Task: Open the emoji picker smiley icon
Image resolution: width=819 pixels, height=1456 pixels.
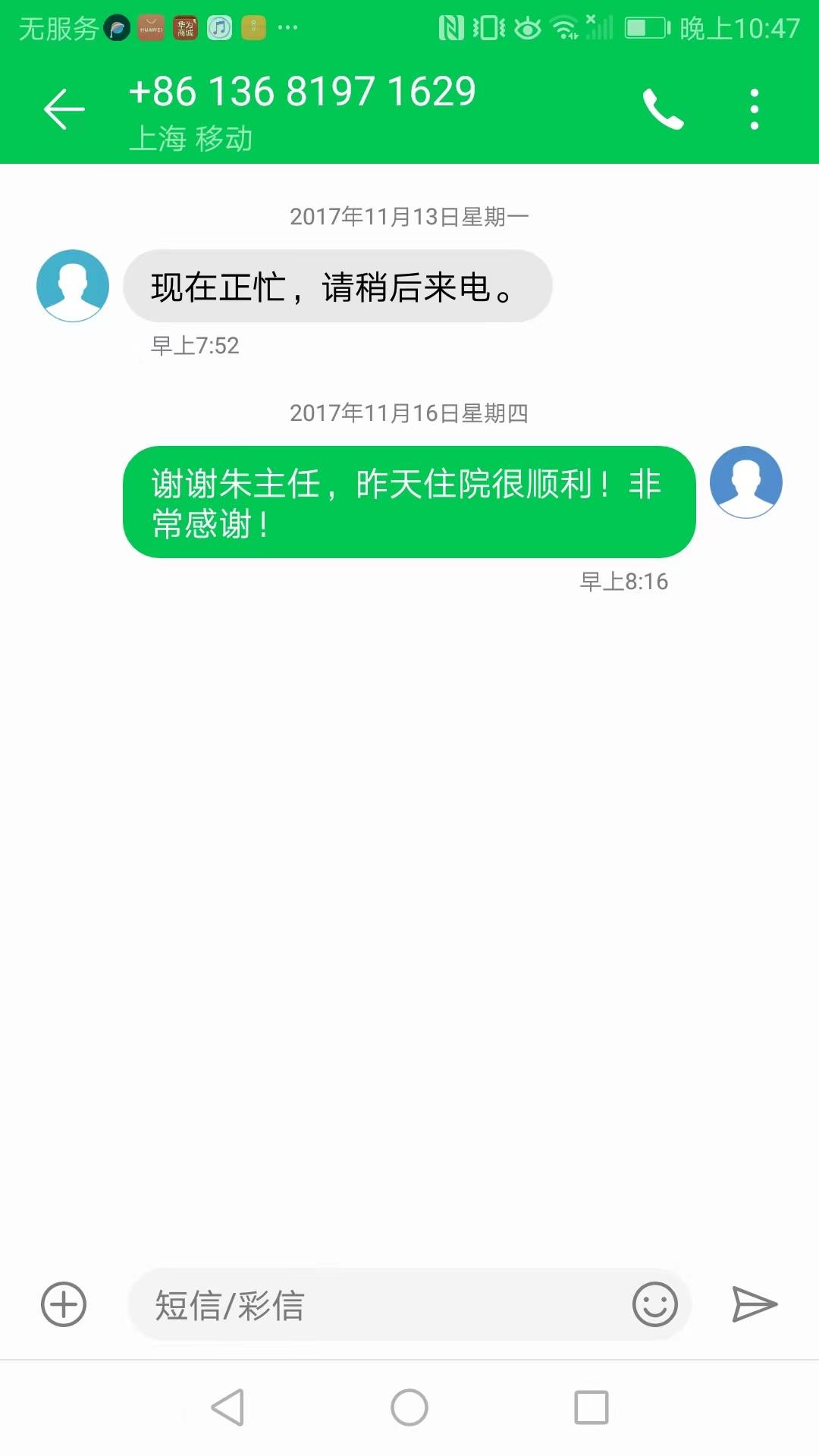Action: (x=654, y=1303)
